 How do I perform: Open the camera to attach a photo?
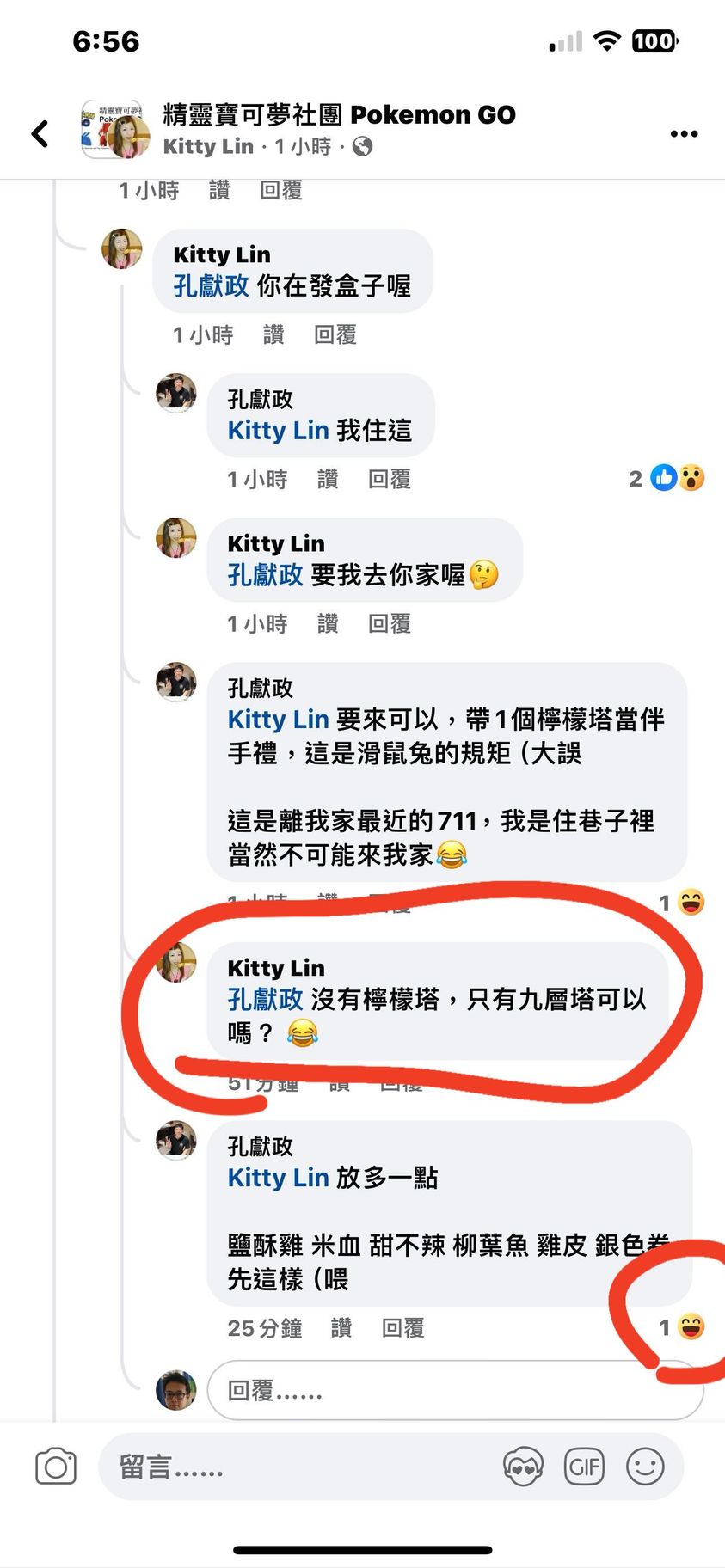pos(56,1467)
